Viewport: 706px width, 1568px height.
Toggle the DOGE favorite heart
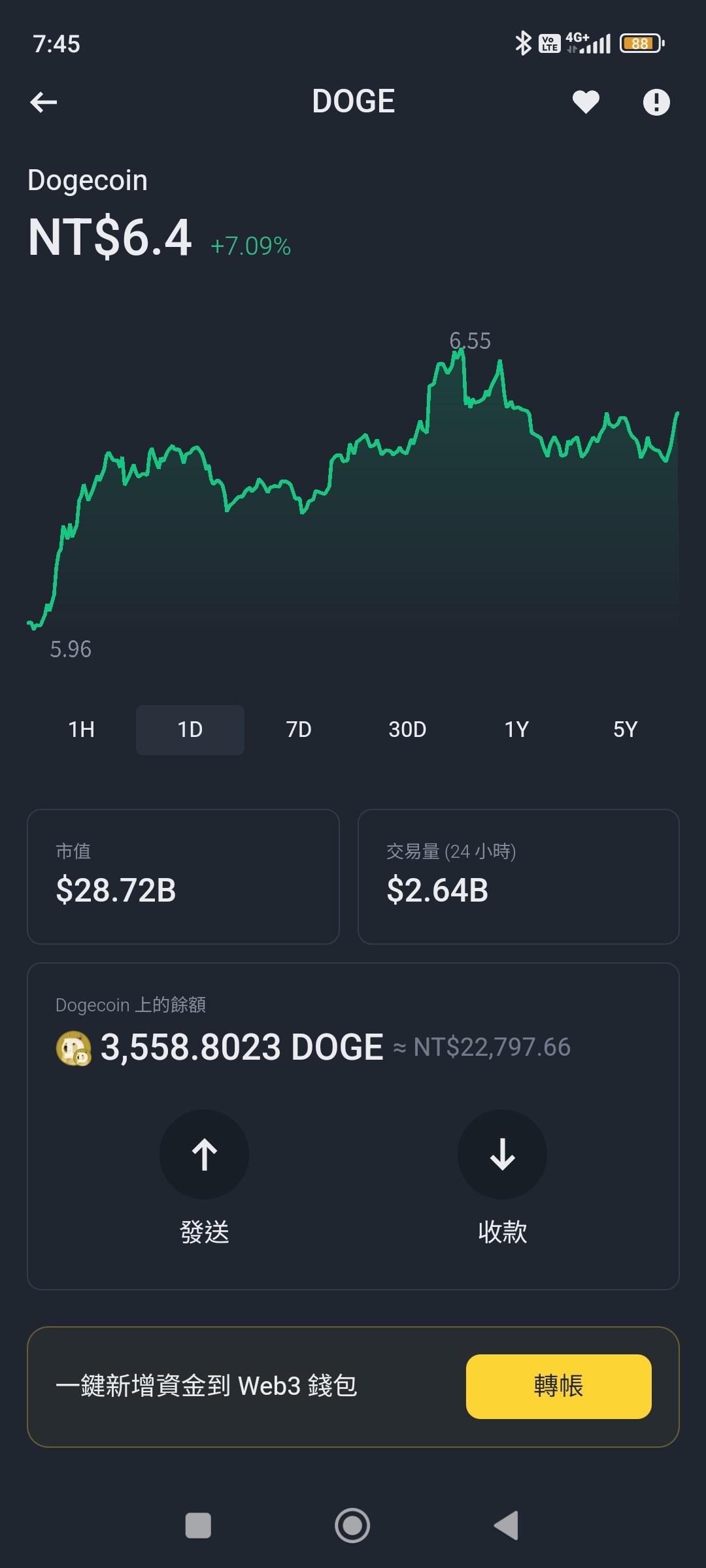pyautogui.click(x=586, y=102)
